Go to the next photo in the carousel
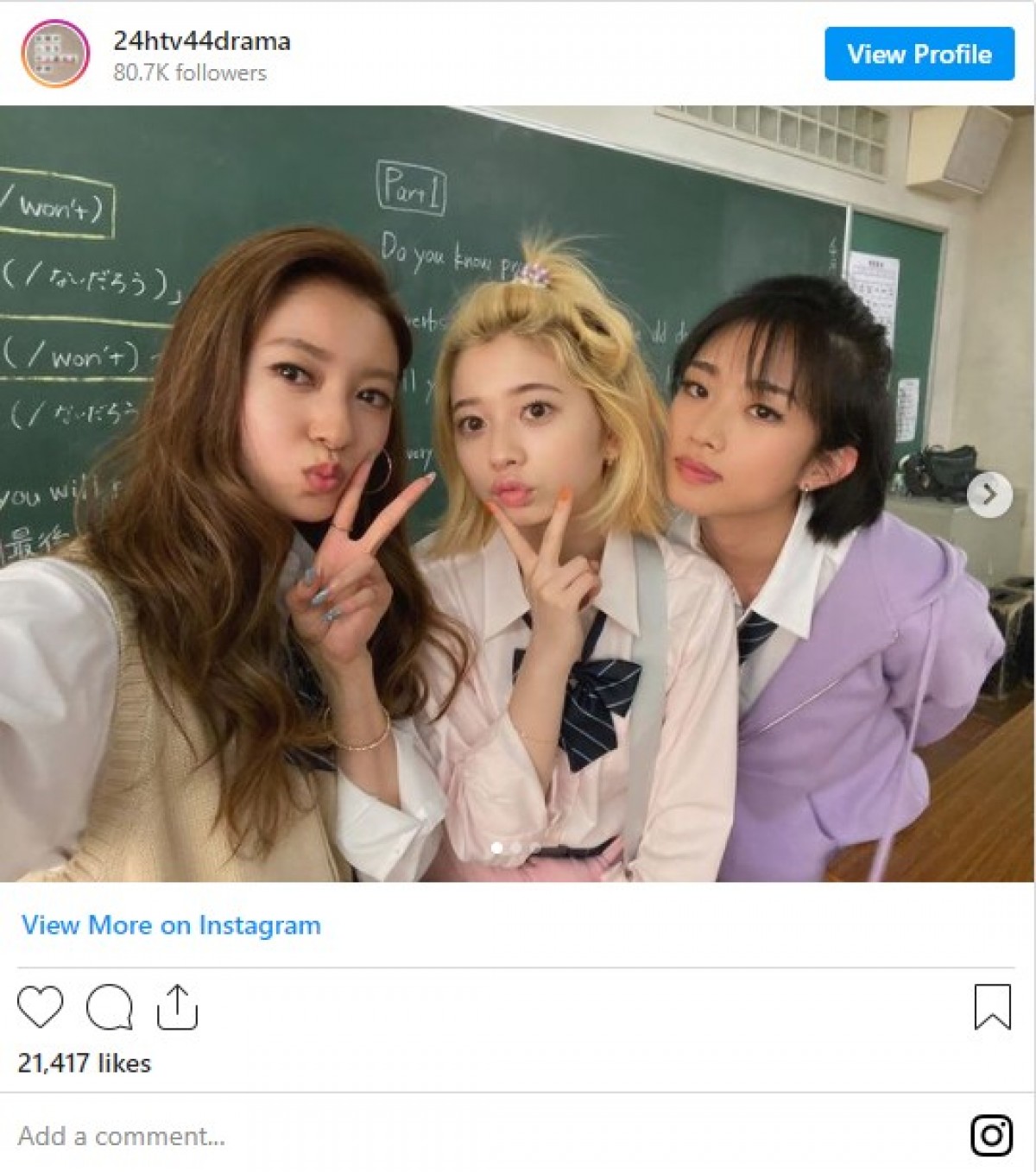1036x1172 pixels. coord(989,495)
